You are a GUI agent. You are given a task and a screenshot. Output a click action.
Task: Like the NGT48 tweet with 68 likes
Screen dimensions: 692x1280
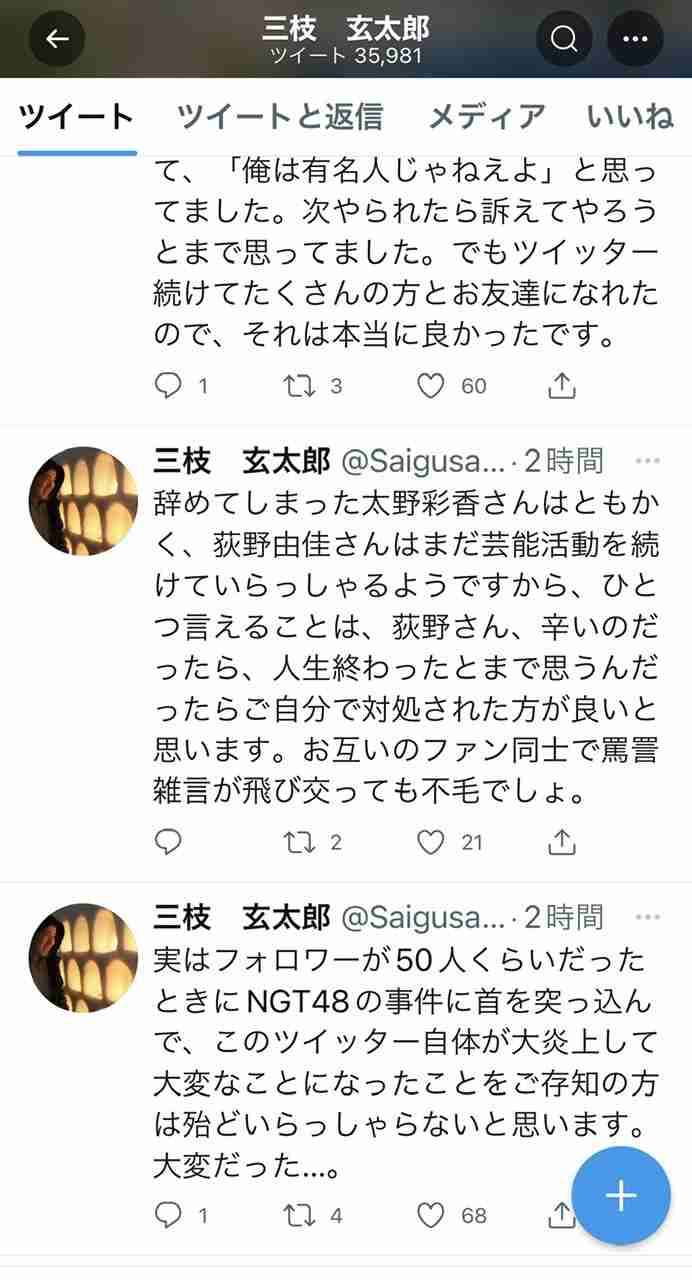point(431,1215)
